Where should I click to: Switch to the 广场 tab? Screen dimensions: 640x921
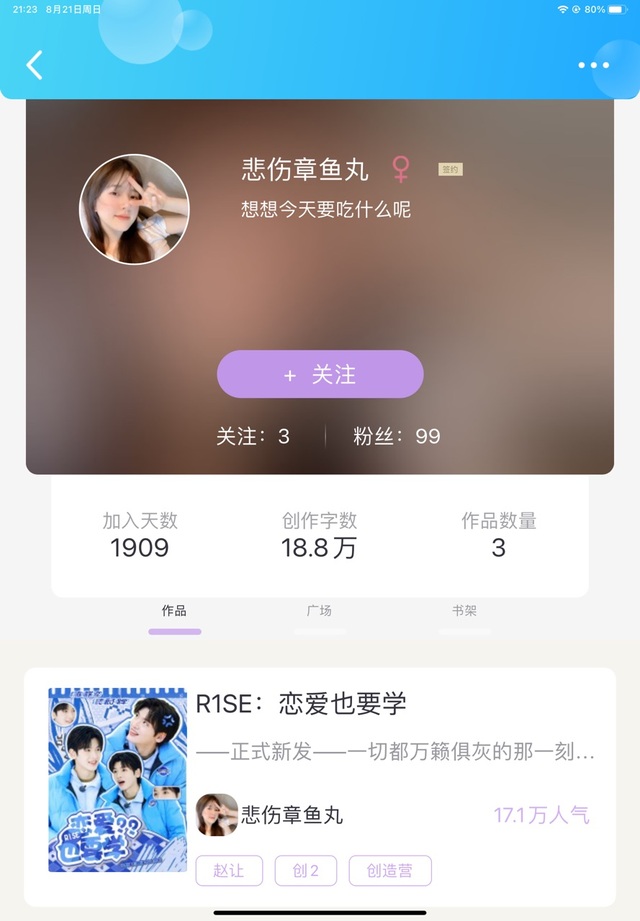coord(319,611)
